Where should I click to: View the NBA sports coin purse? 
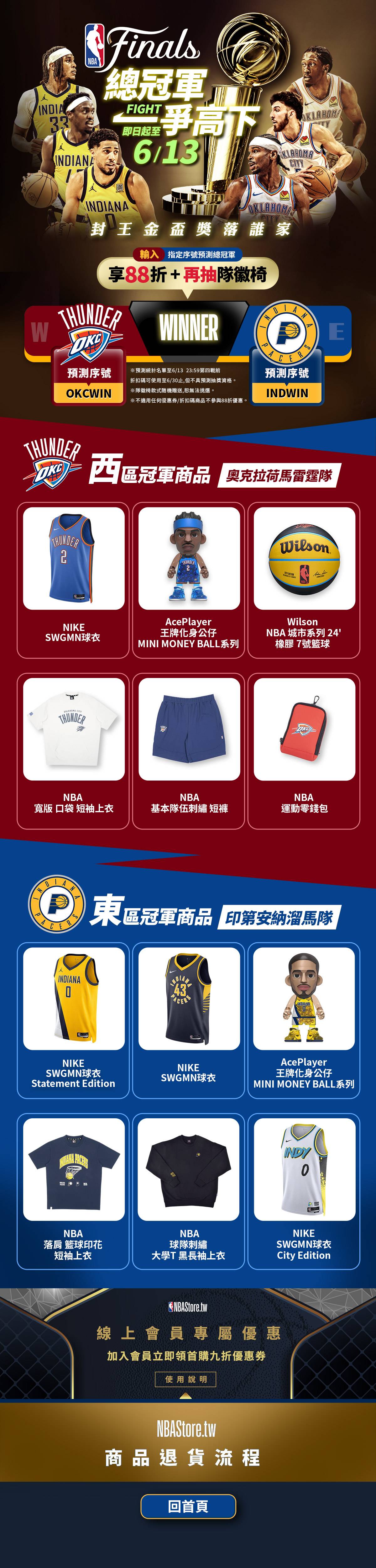point(304,750)
